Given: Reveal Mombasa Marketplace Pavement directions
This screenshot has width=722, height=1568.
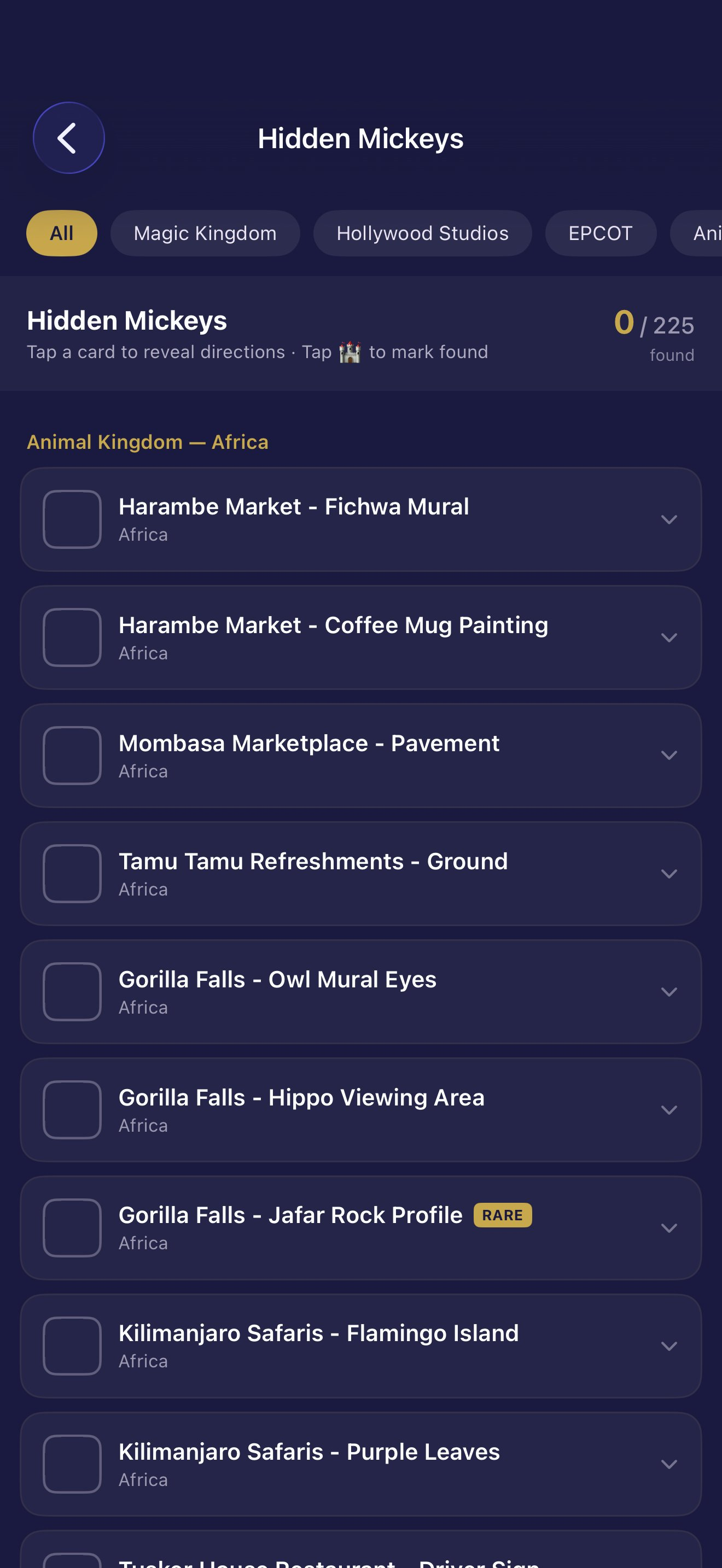Looking at the screenshot, I should pos(668,756).
